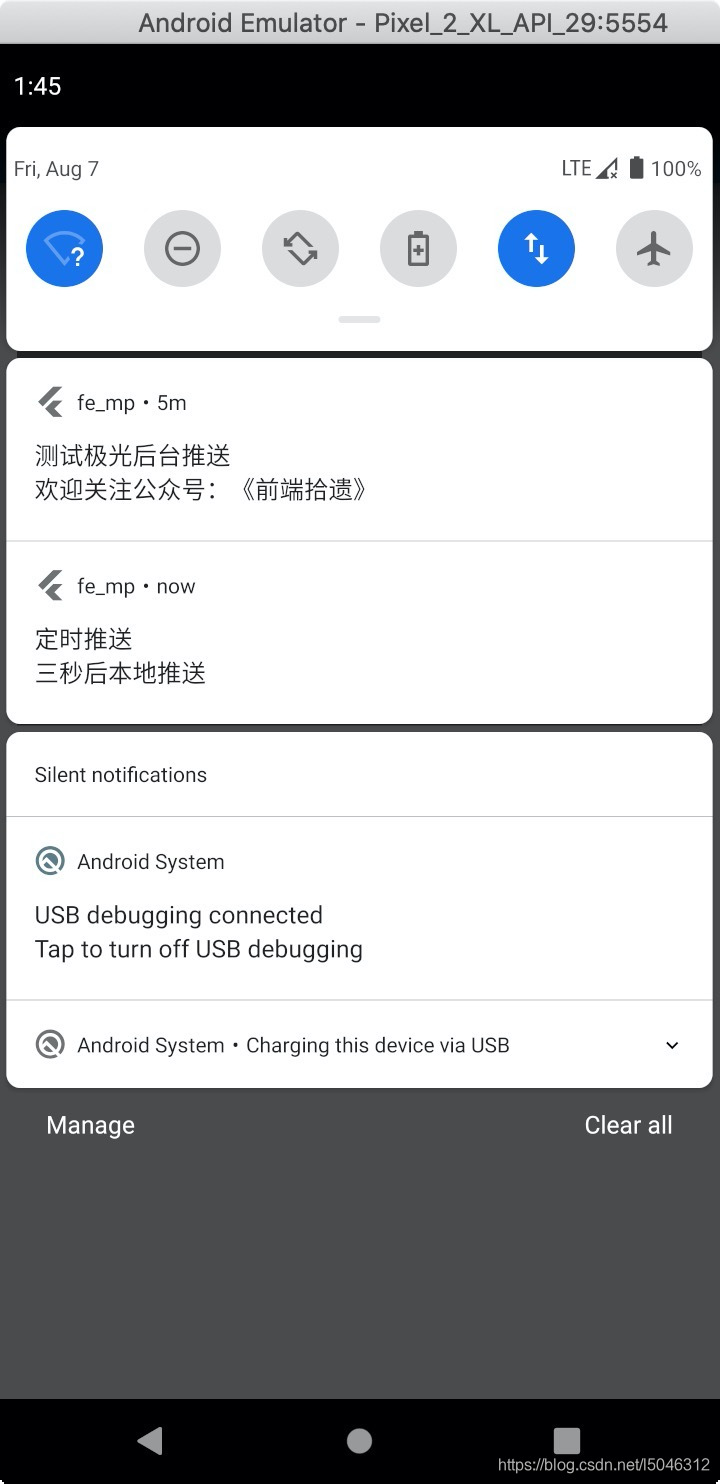Toggle the Wi-Fi quick setting
The image size is (720, 1484).
64,249
